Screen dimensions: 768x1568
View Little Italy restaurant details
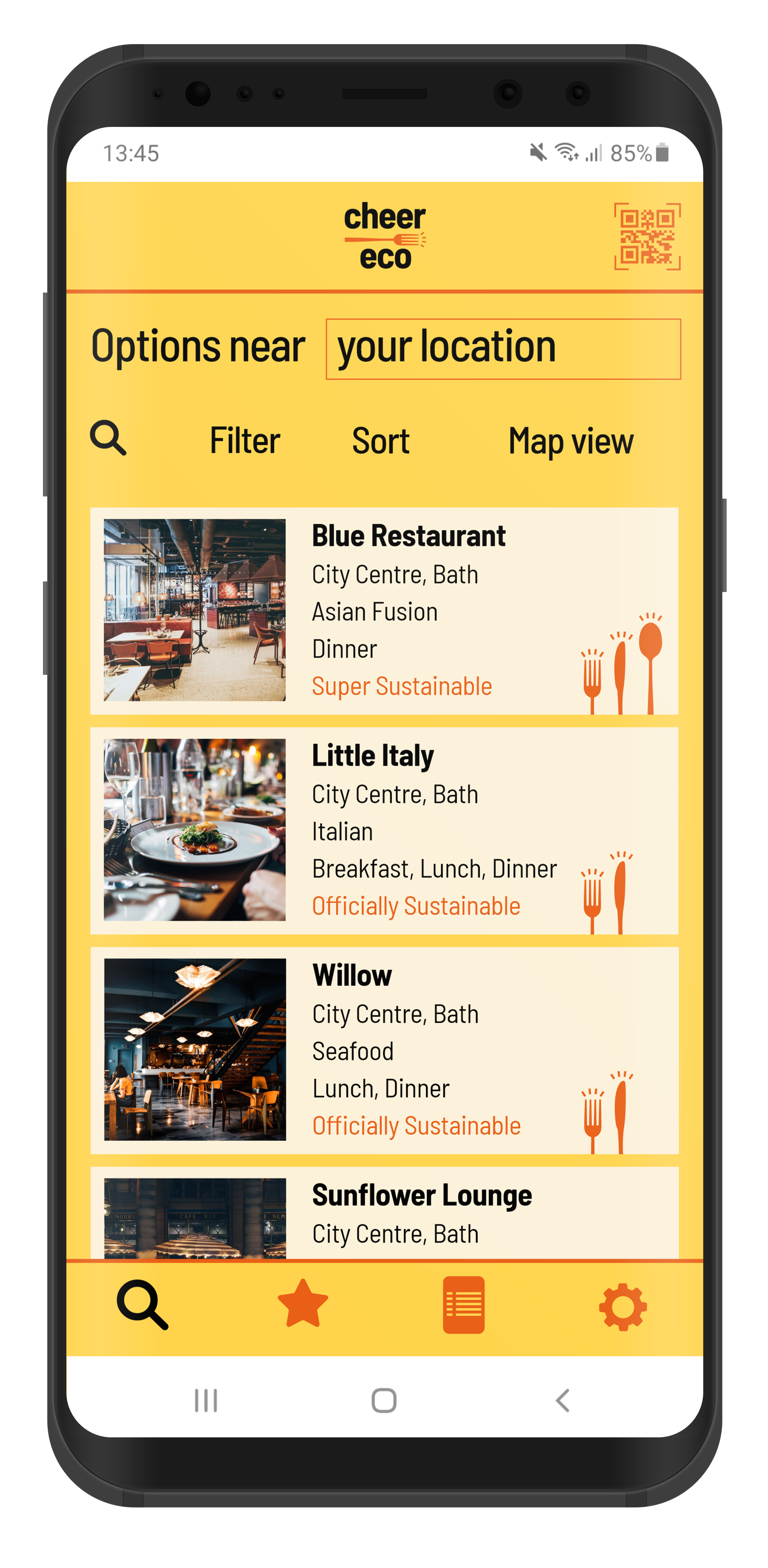[x=384, y=830]
